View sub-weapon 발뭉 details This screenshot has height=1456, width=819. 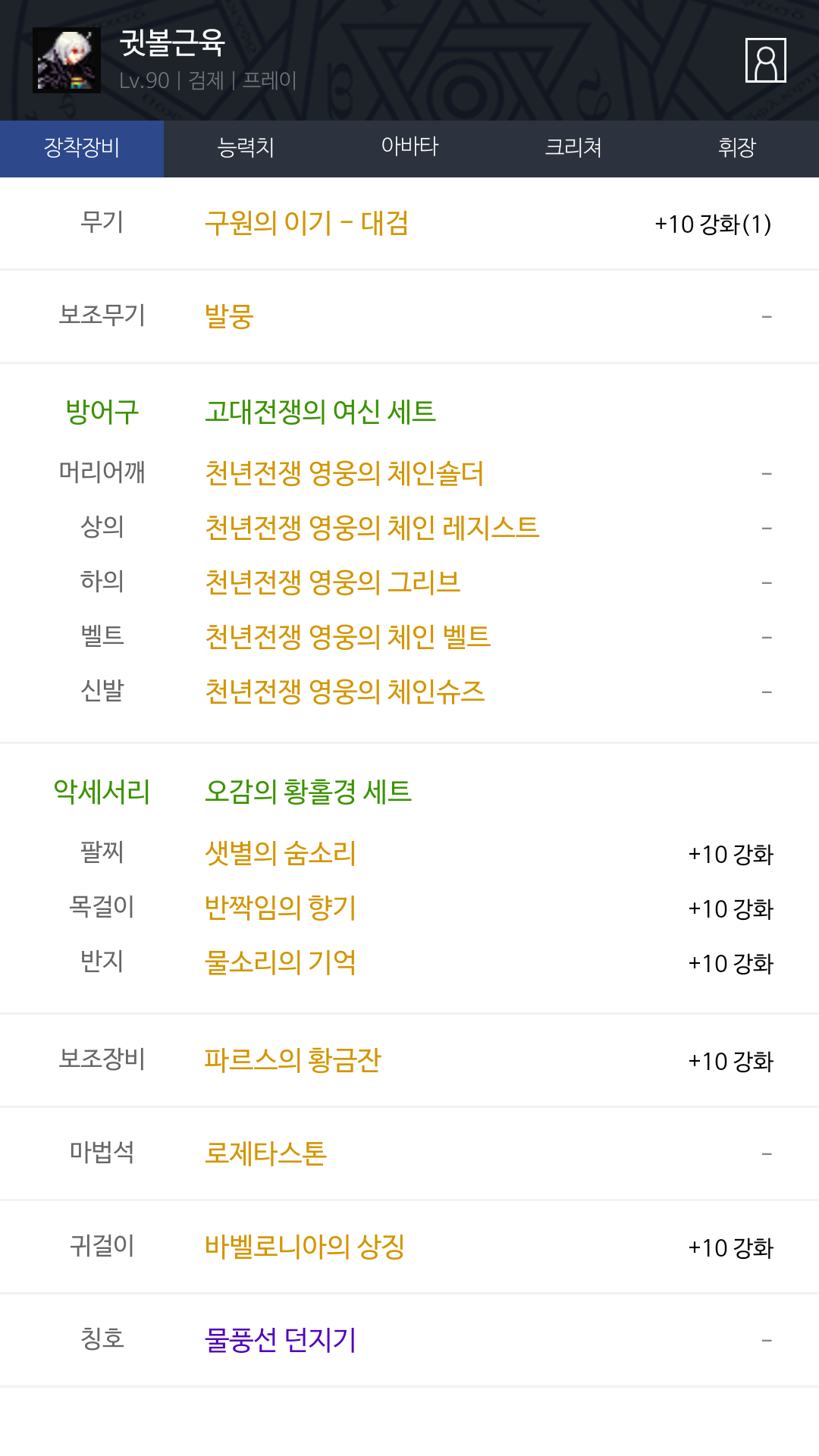(x=229, y=316)
